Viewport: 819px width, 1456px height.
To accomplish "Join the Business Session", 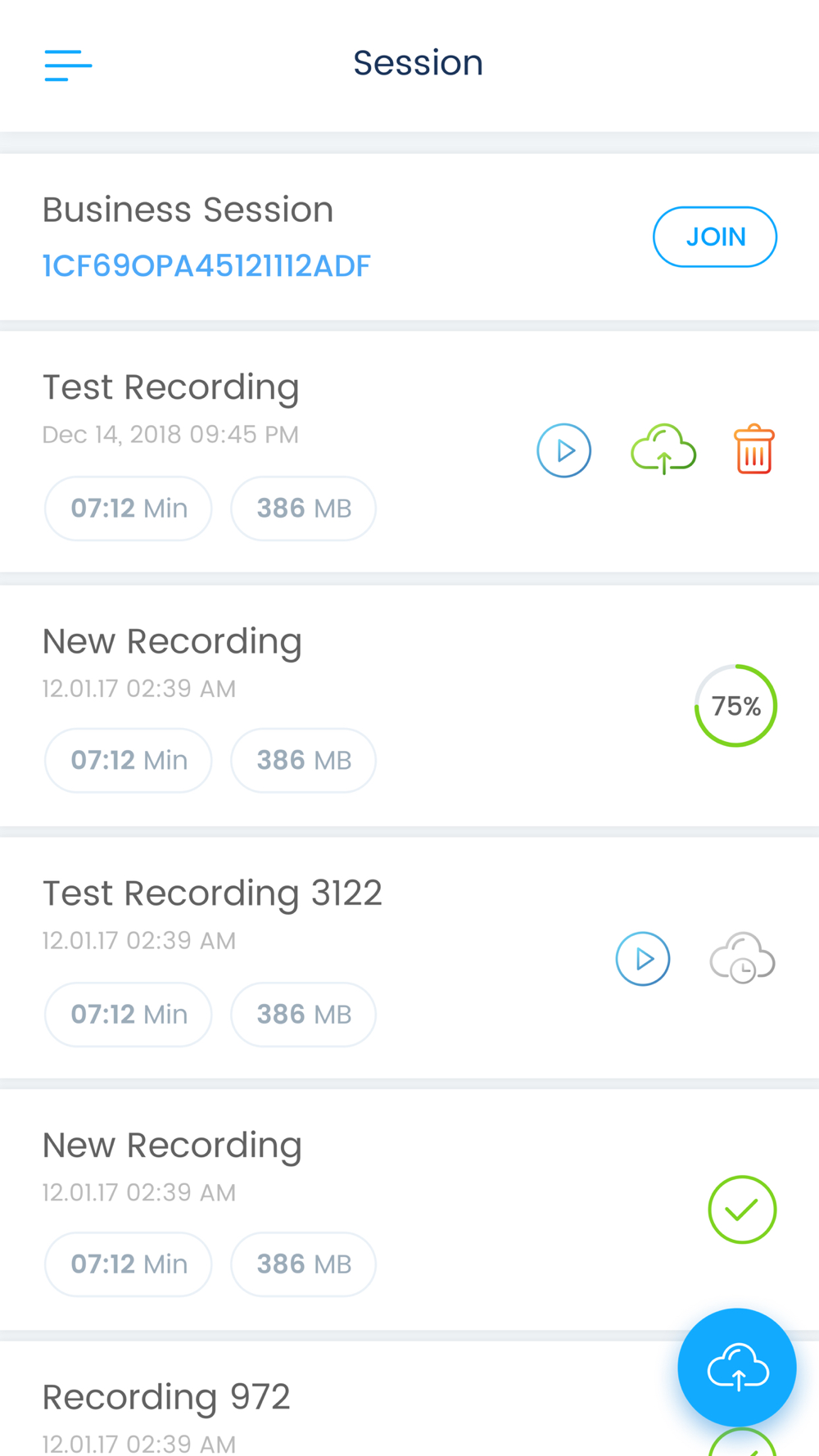I will (x=715, y=237).
